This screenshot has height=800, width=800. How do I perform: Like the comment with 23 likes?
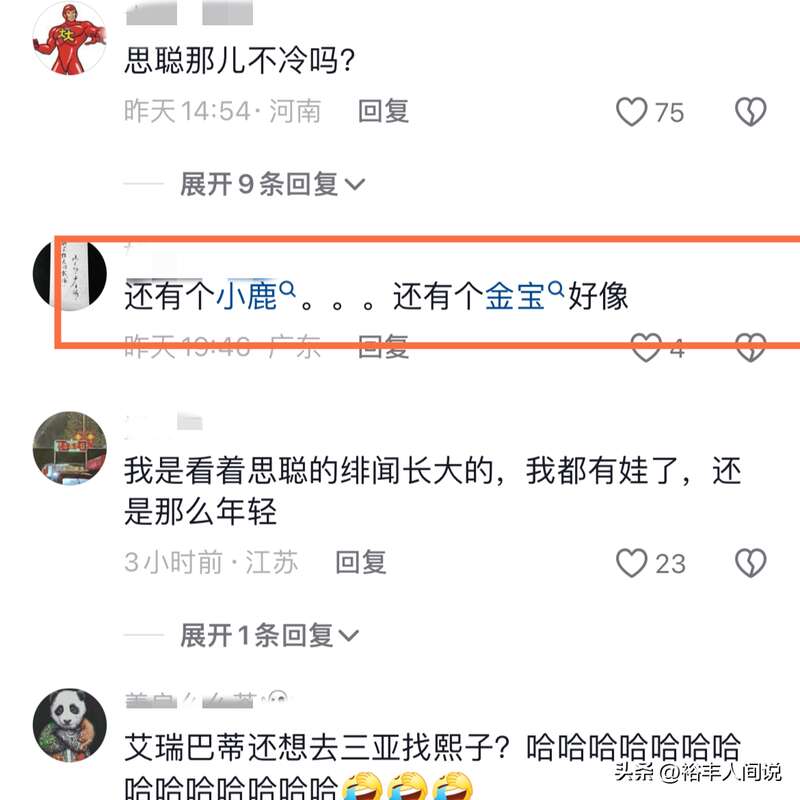pyautogui.click(x=632, y=563)
